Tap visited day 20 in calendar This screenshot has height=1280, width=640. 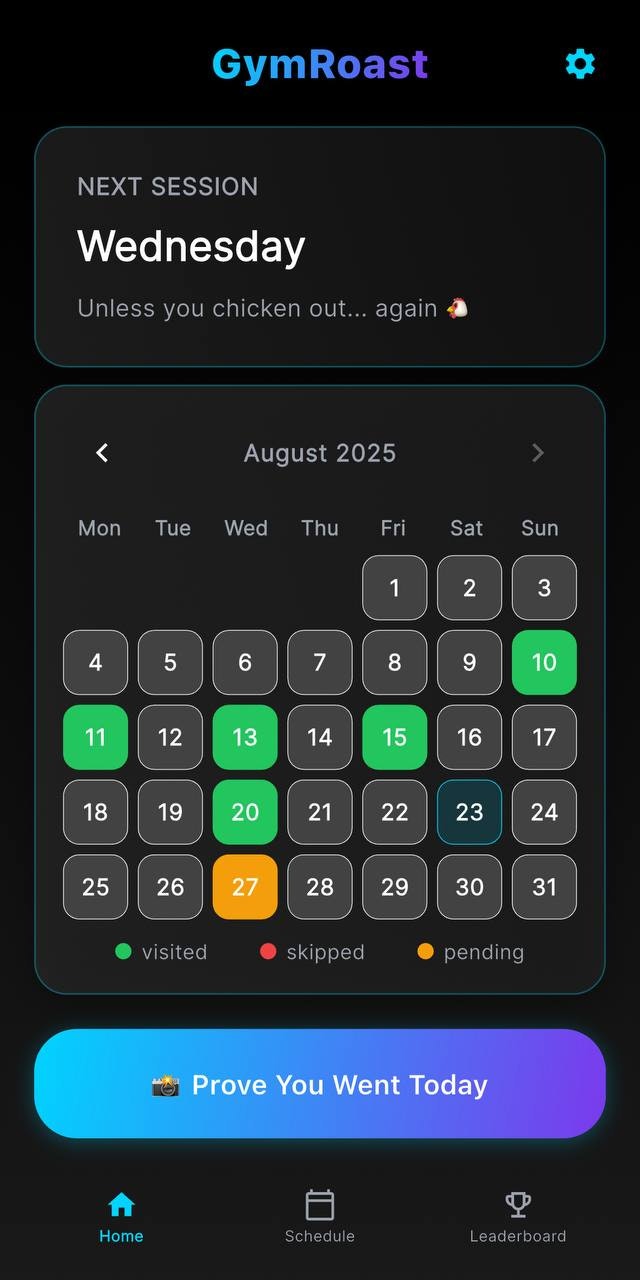245,812
